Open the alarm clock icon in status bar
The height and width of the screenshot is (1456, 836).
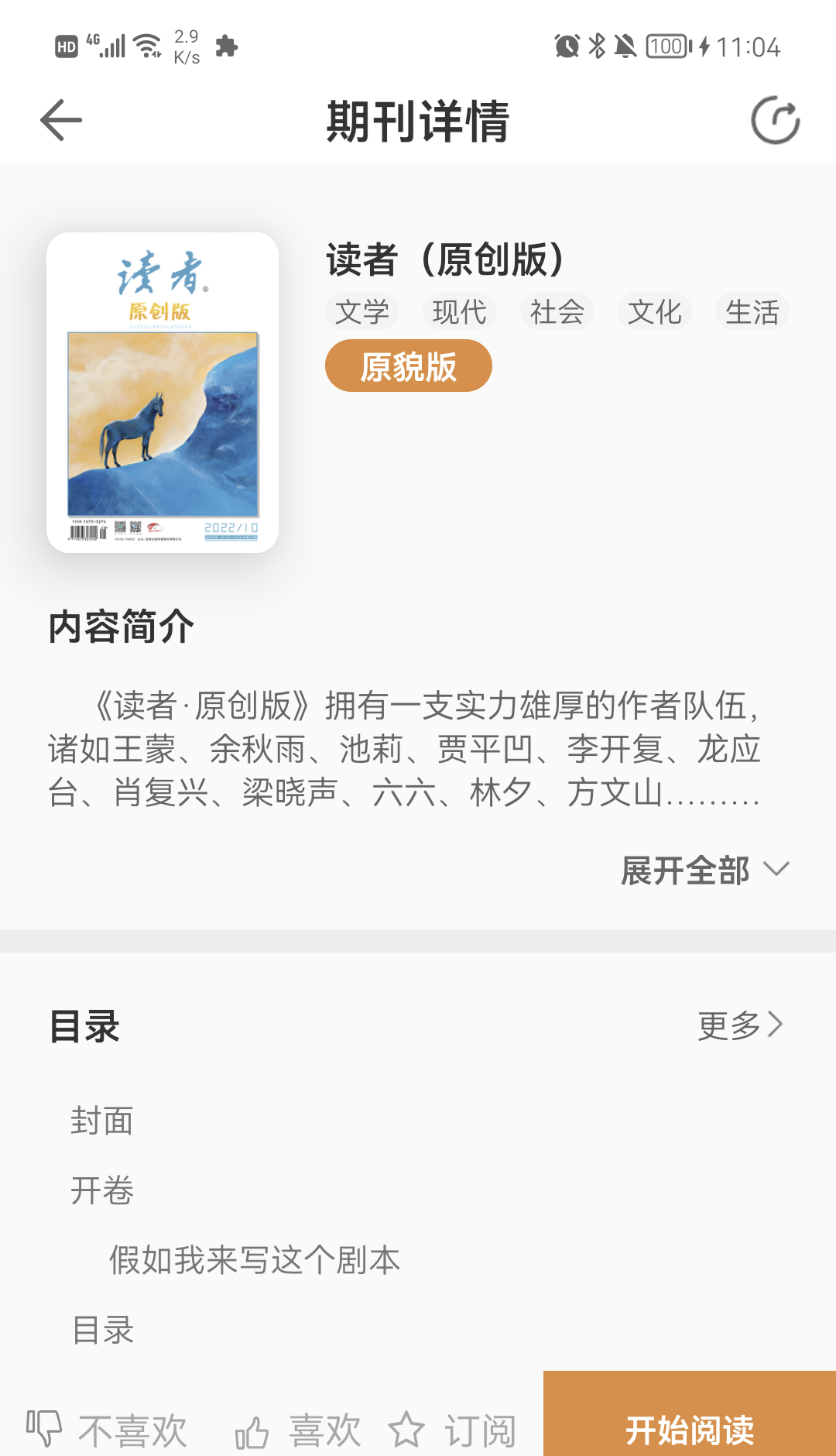(x=567, y=46)
